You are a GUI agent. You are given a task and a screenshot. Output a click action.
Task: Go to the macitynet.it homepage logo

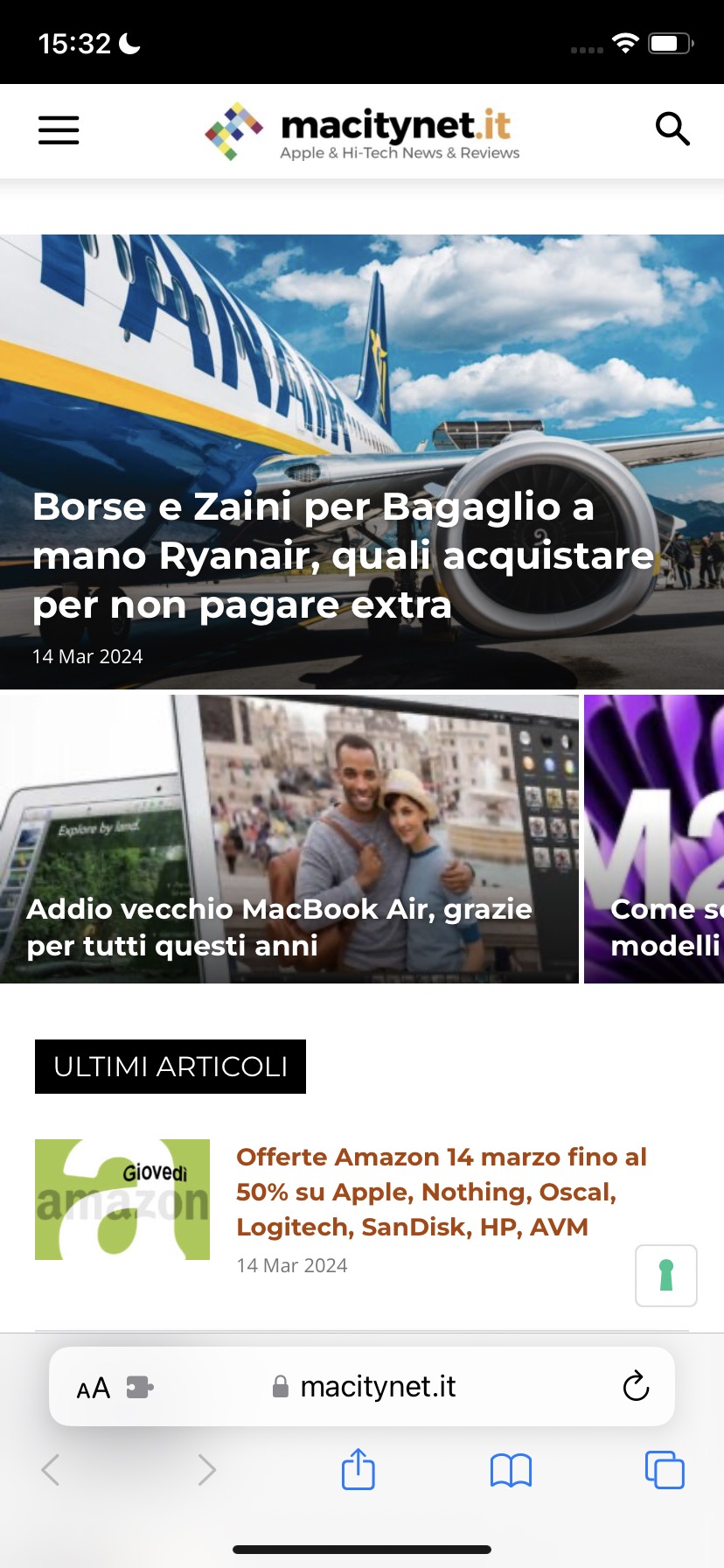point(362,132)
